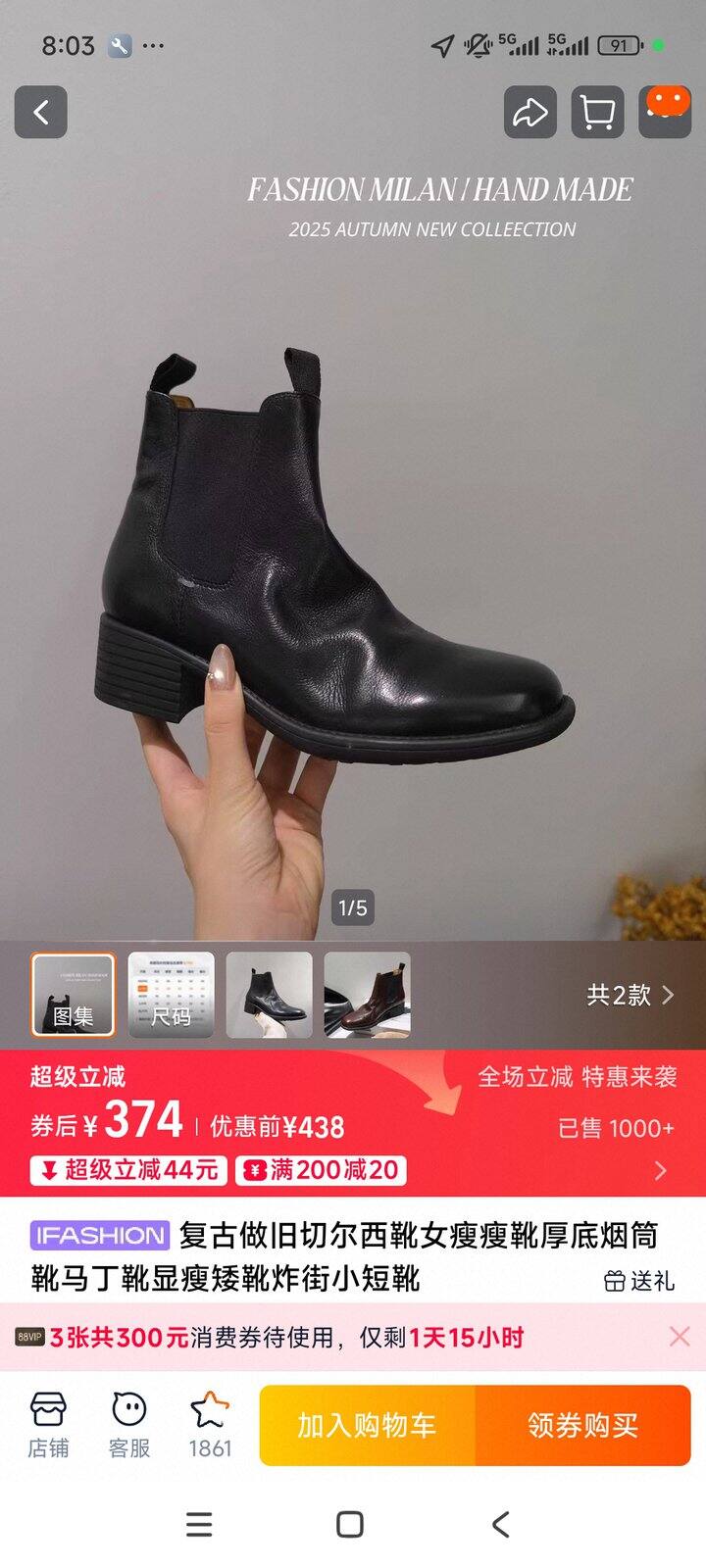Select the black boot style thumbnail
Viewport: 706px width, 1568px height.
270,995
